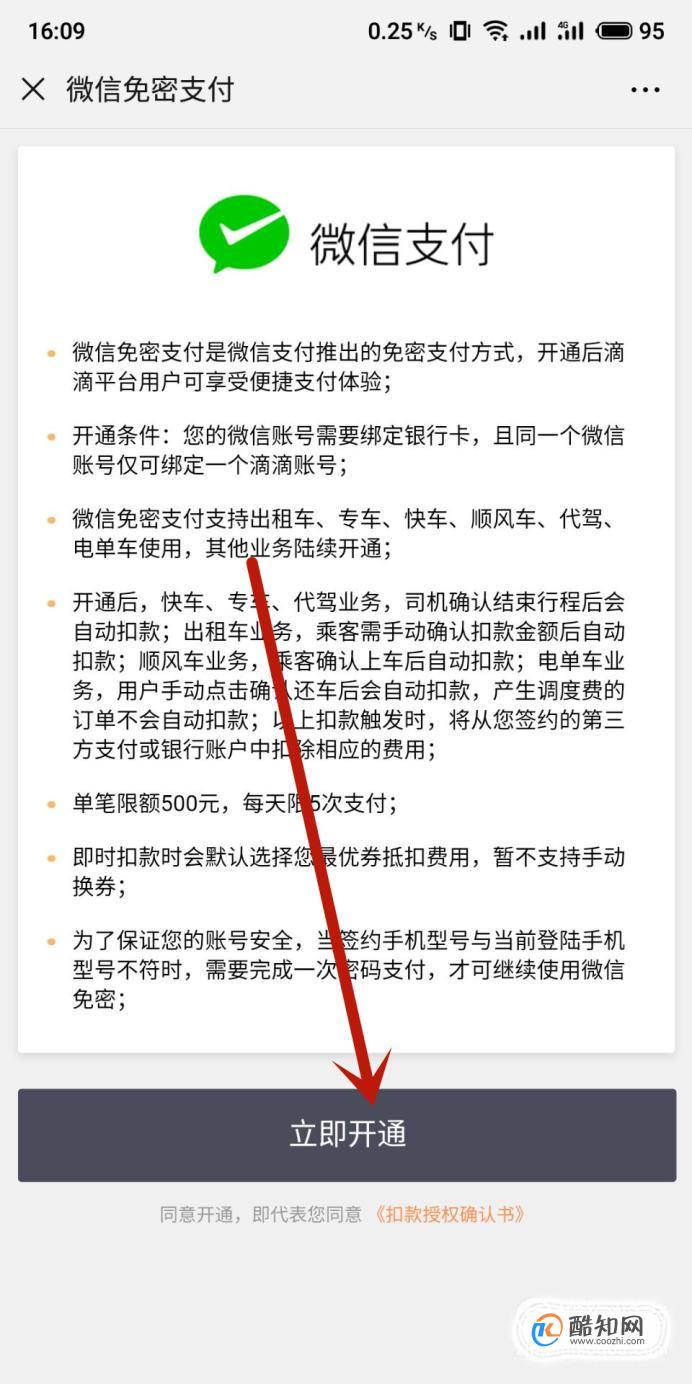Tap the 立即开通 button
Screen dimensions: 692x1384
346,1135
